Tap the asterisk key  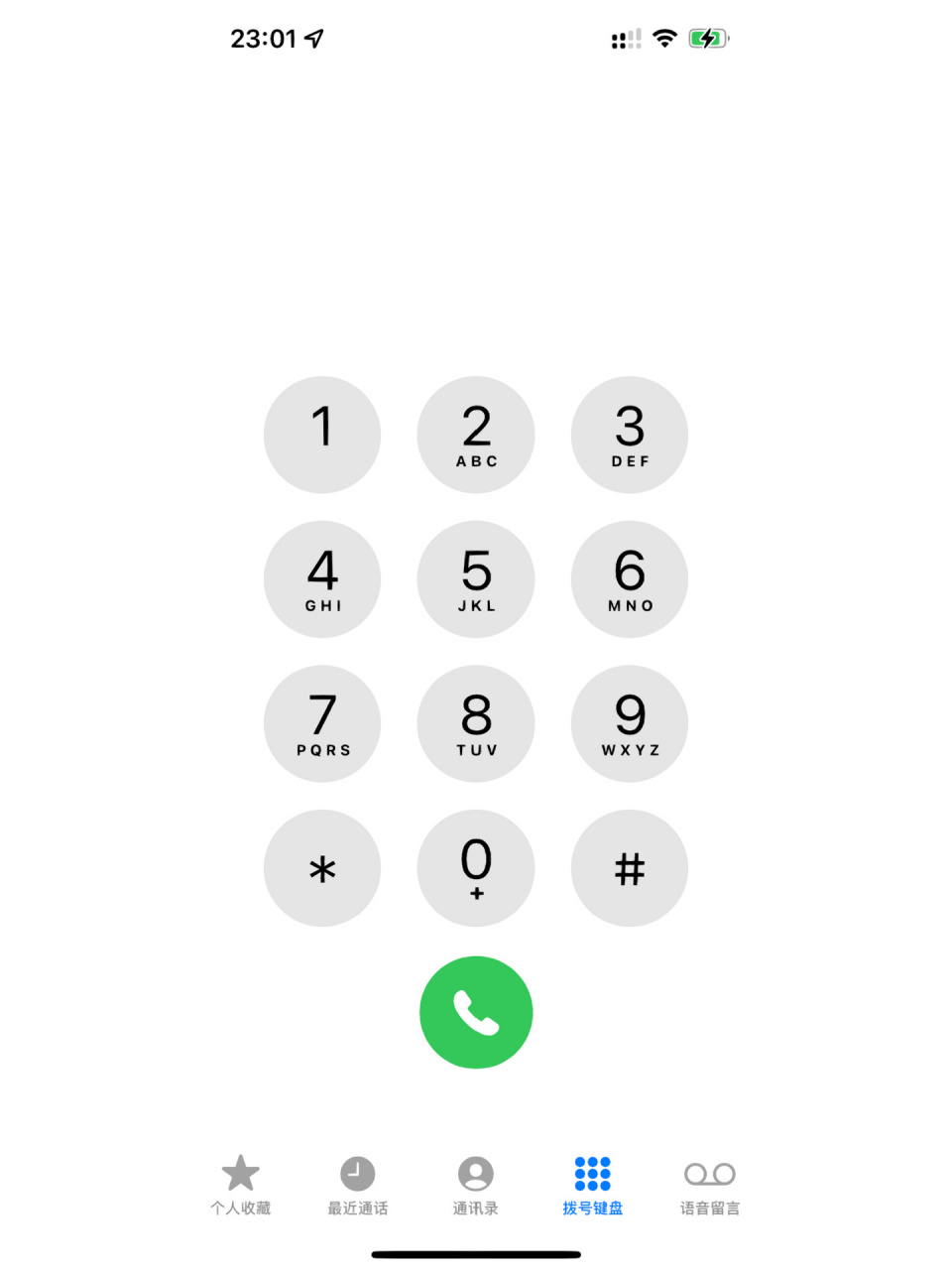(x=322, y=868)
